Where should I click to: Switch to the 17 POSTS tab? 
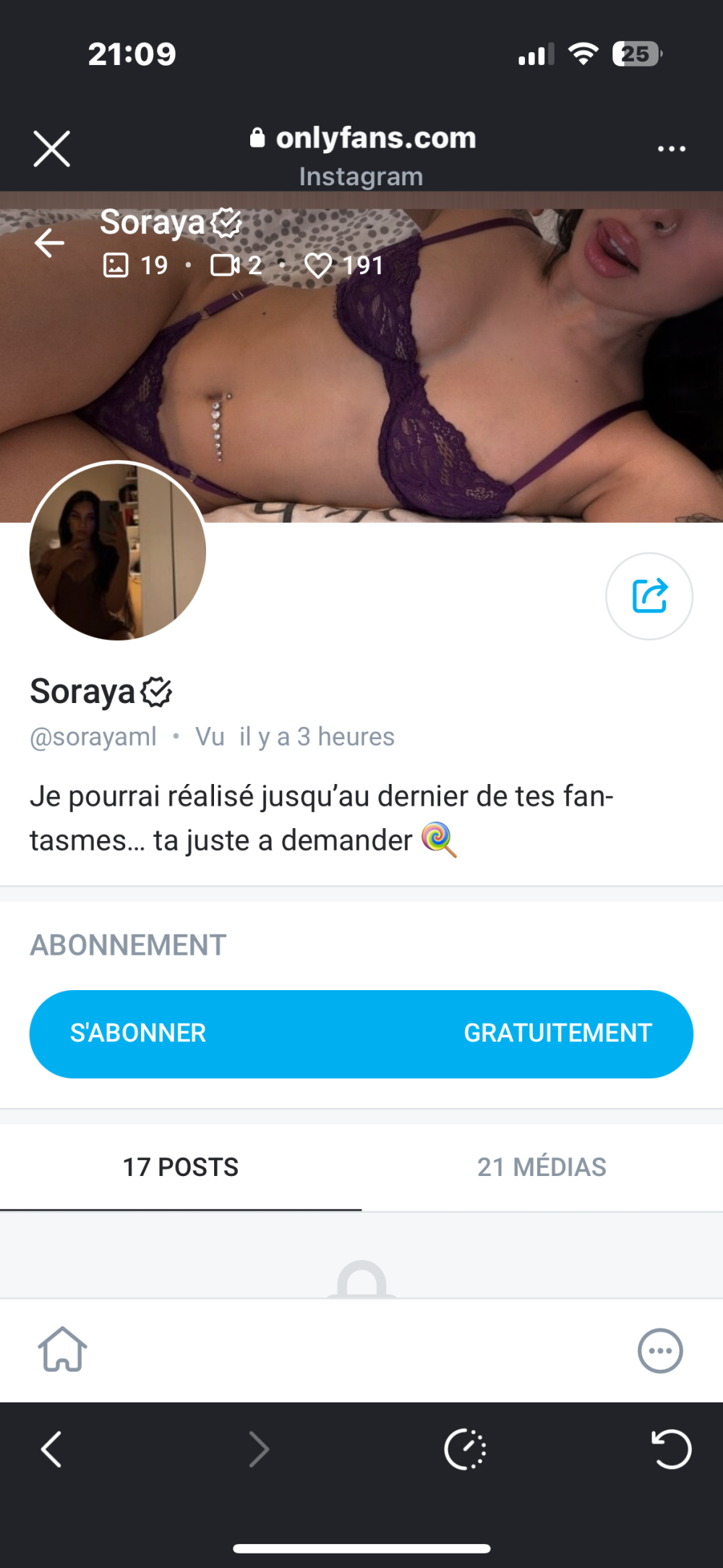point(181,1167)
